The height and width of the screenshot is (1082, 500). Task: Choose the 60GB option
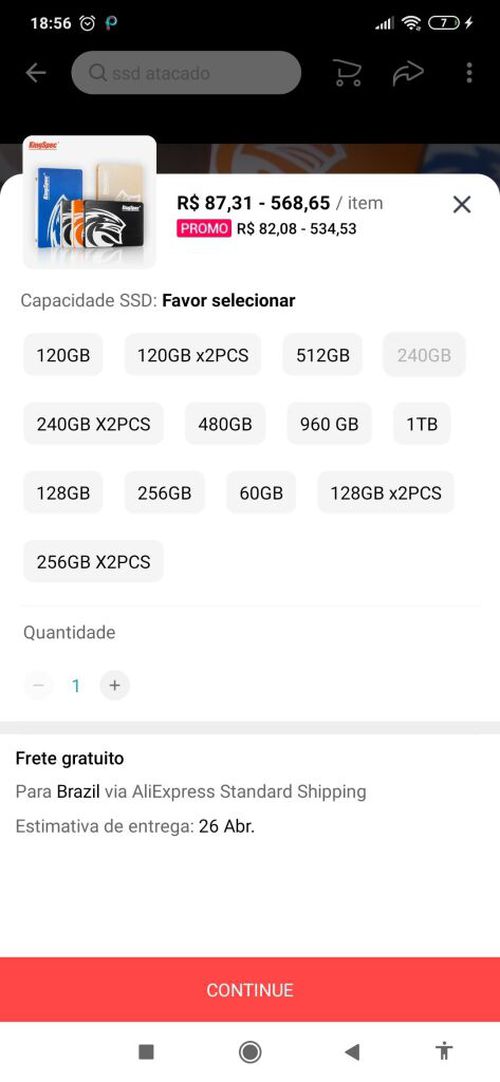click(x=261, y=493)
